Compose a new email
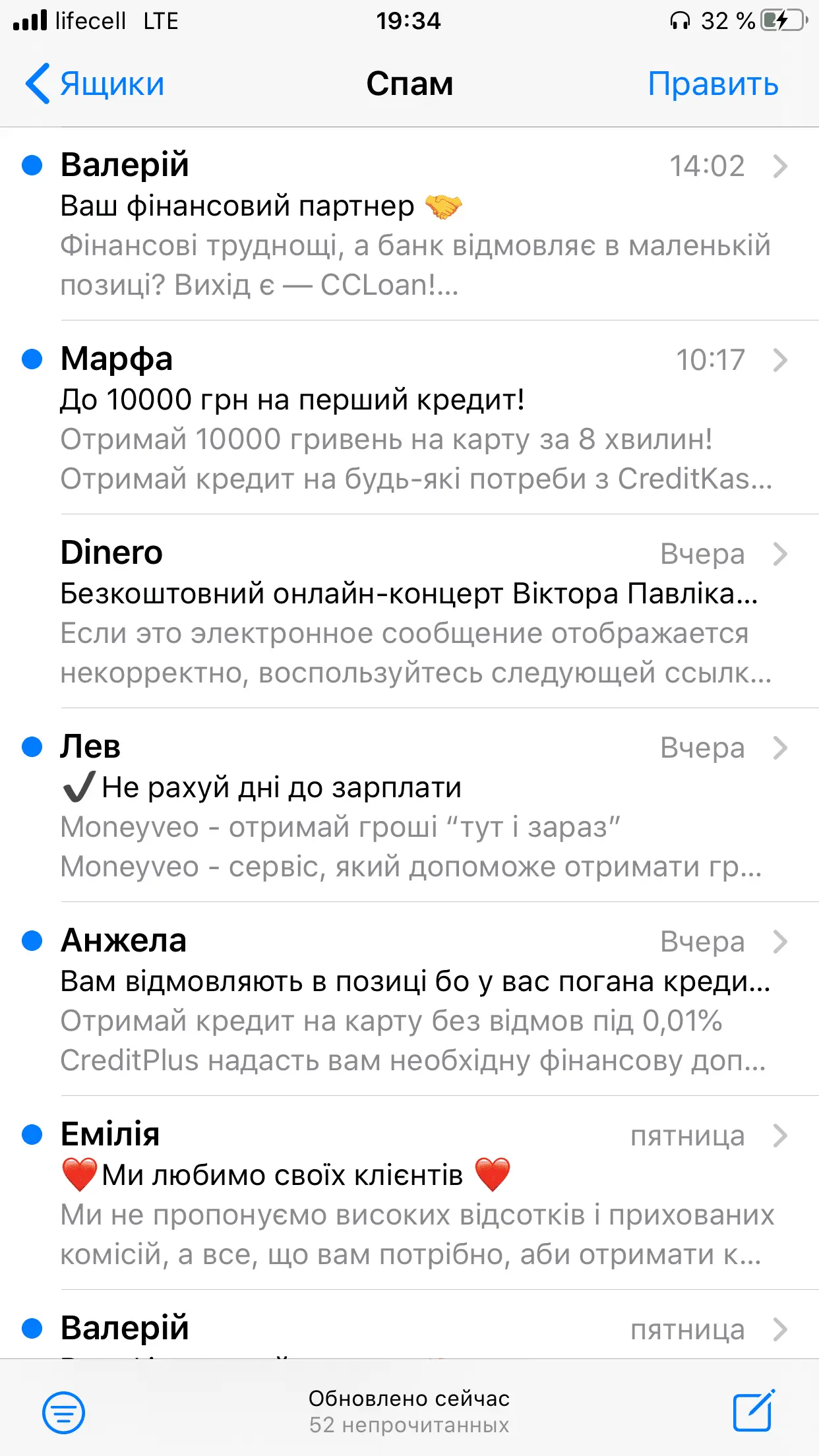This screenshot has height=1456, width=819. 754,1411
